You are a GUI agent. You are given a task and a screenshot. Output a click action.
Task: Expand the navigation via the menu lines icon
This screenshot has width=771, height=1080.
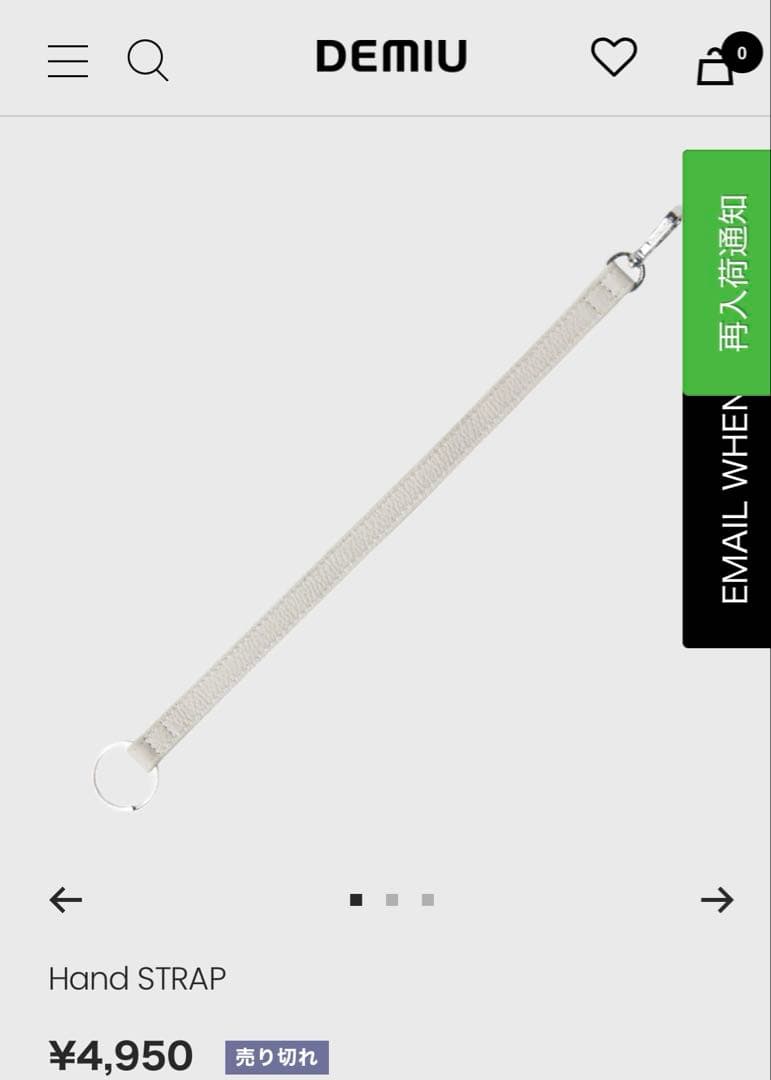point(68,60)
